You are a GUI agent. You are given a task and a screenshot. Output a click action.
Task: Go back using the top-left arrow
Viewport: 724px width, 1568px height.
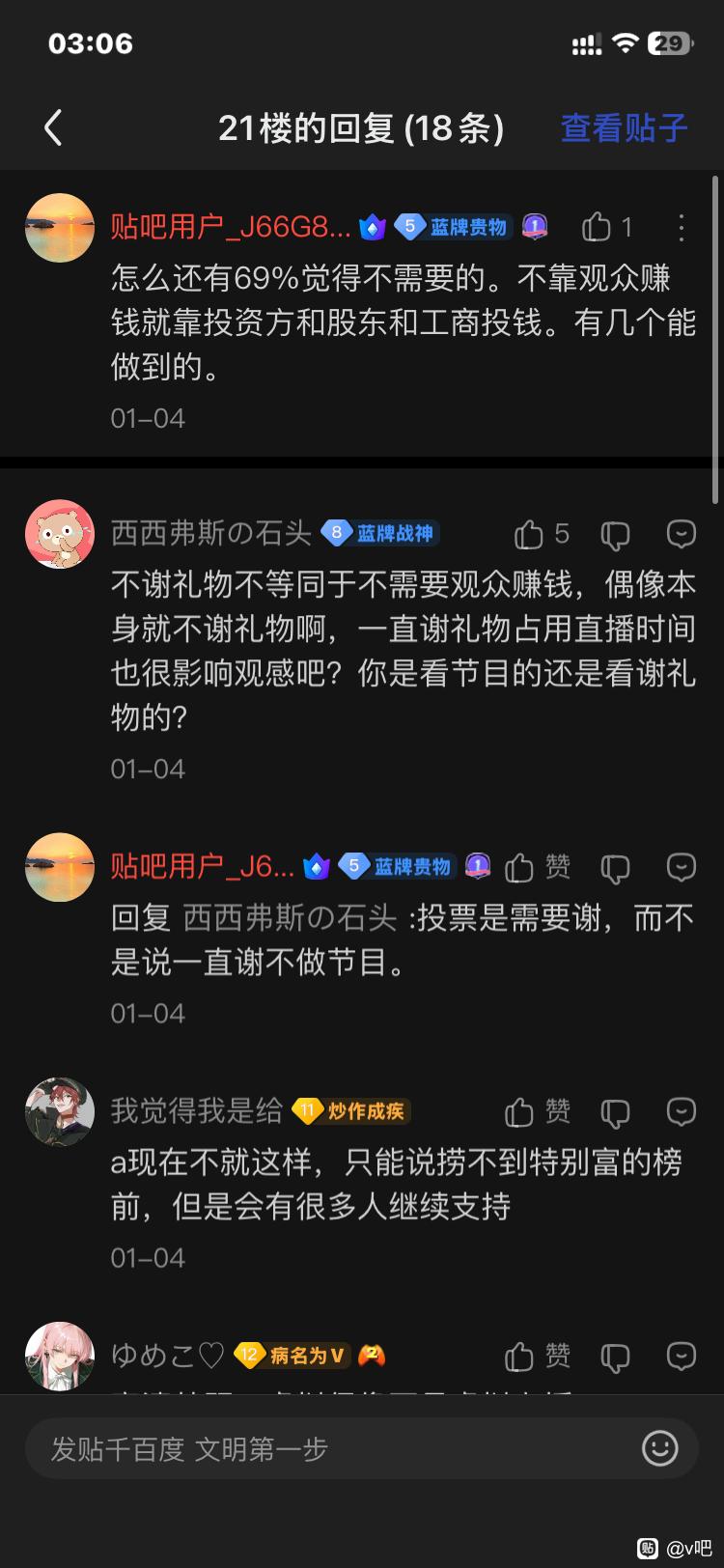click(54, 127)
